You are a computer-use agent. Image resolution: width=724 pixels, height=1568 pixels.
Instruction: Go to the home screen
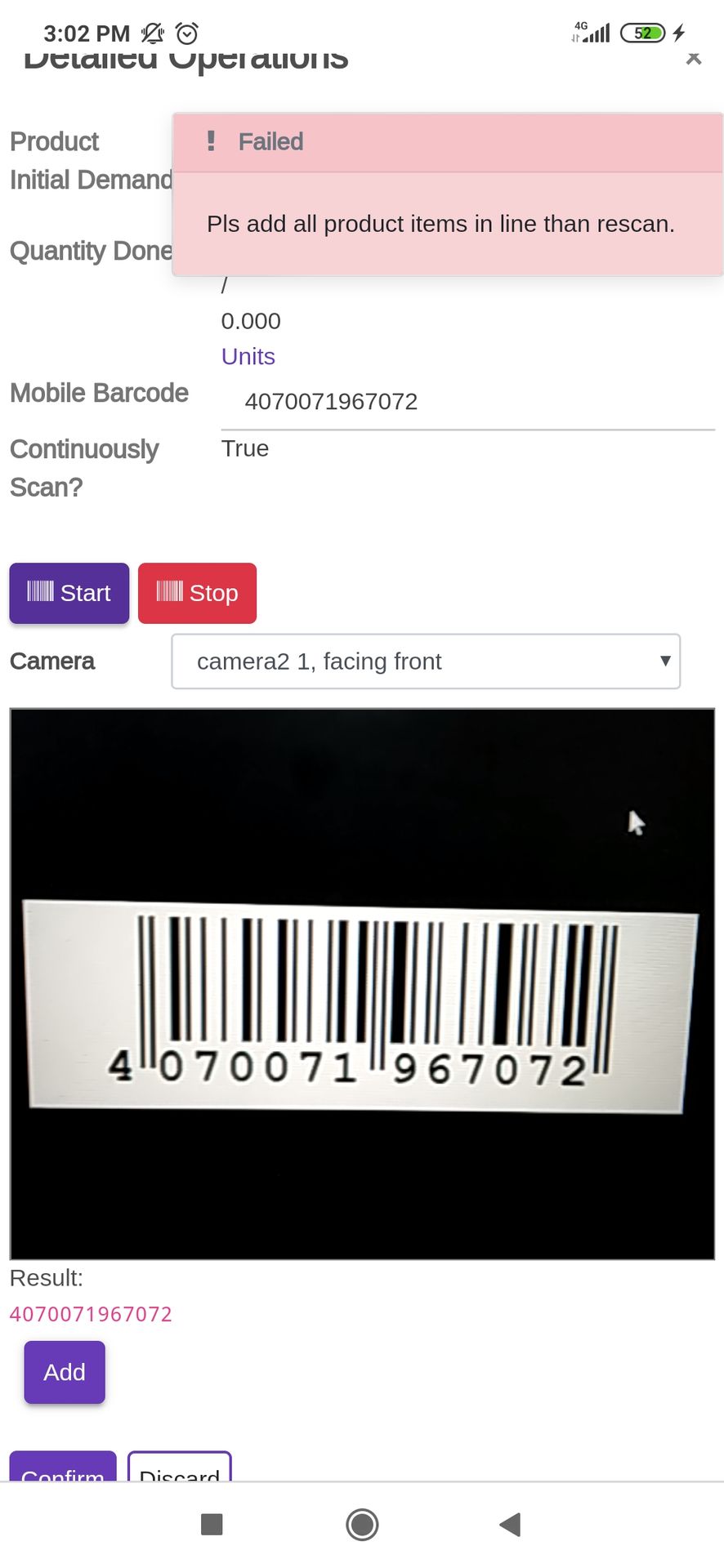tap(362, 1524)
